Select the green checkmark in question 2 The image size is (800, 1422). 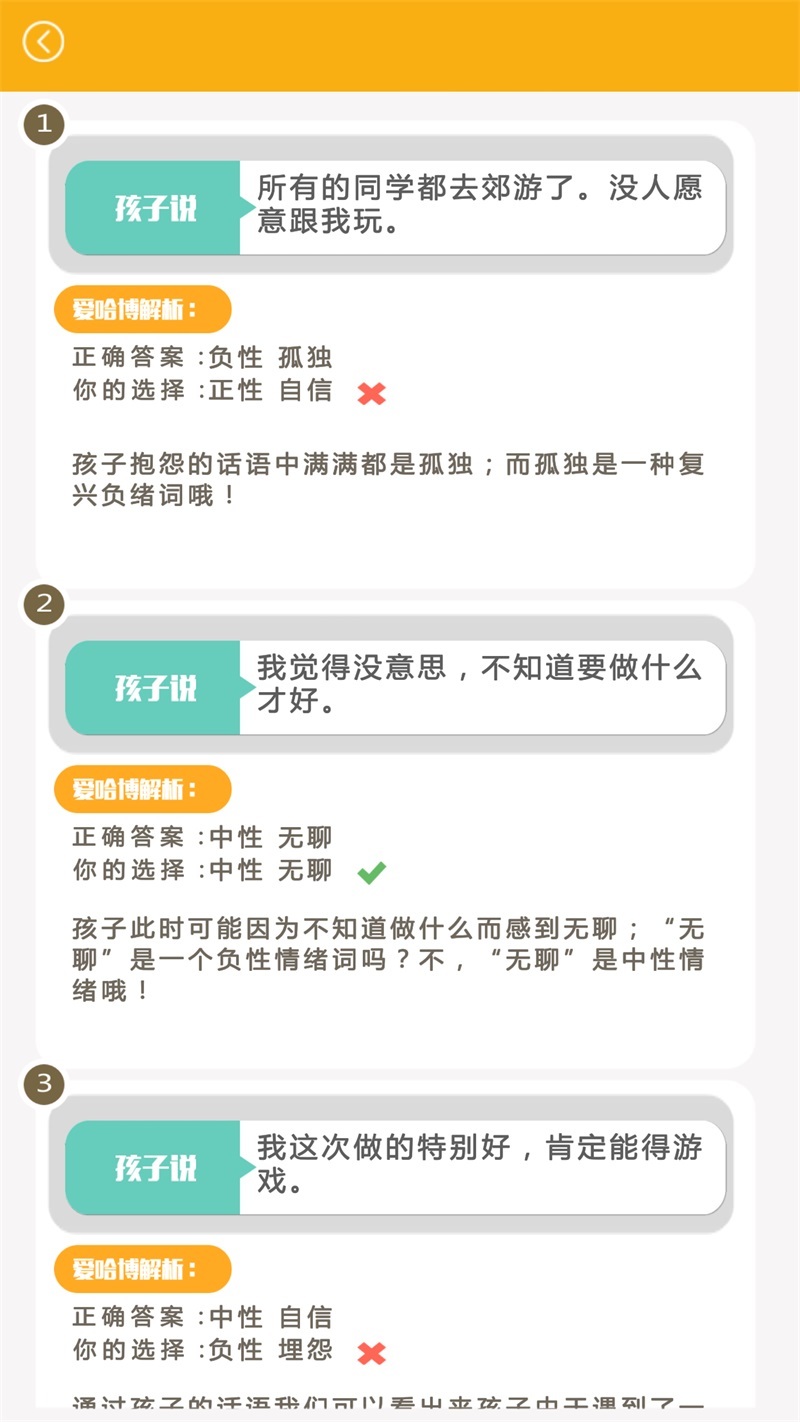(371, 870)
